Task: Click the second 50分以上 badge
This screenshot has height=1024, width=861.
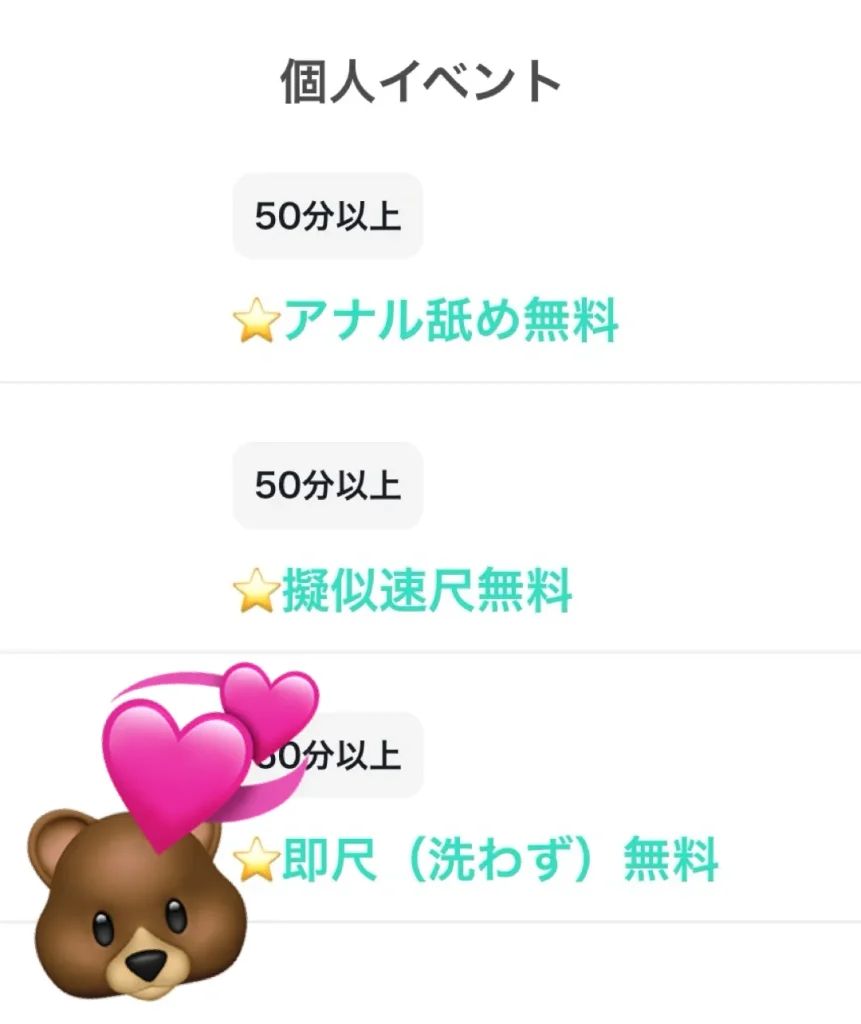Action: [x=327, y=486]
